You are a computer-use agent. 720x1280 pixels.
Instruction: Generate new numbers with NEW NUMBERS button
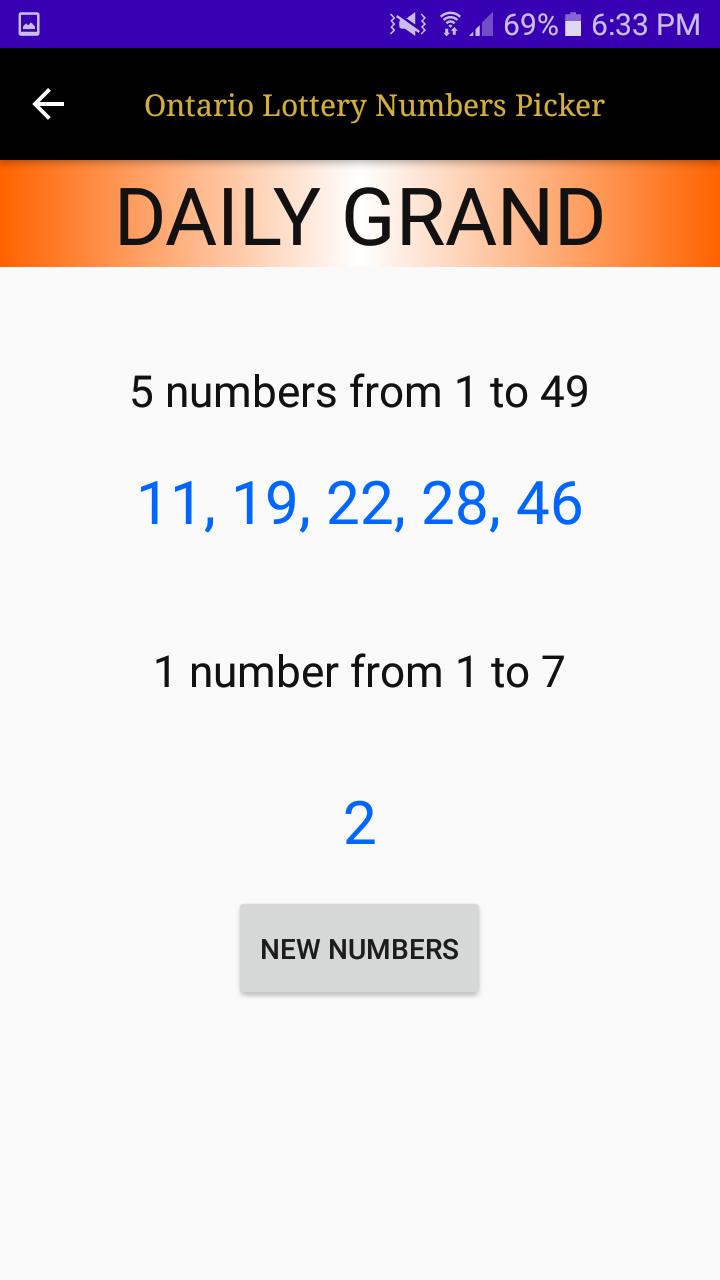(x=359, y=948)
